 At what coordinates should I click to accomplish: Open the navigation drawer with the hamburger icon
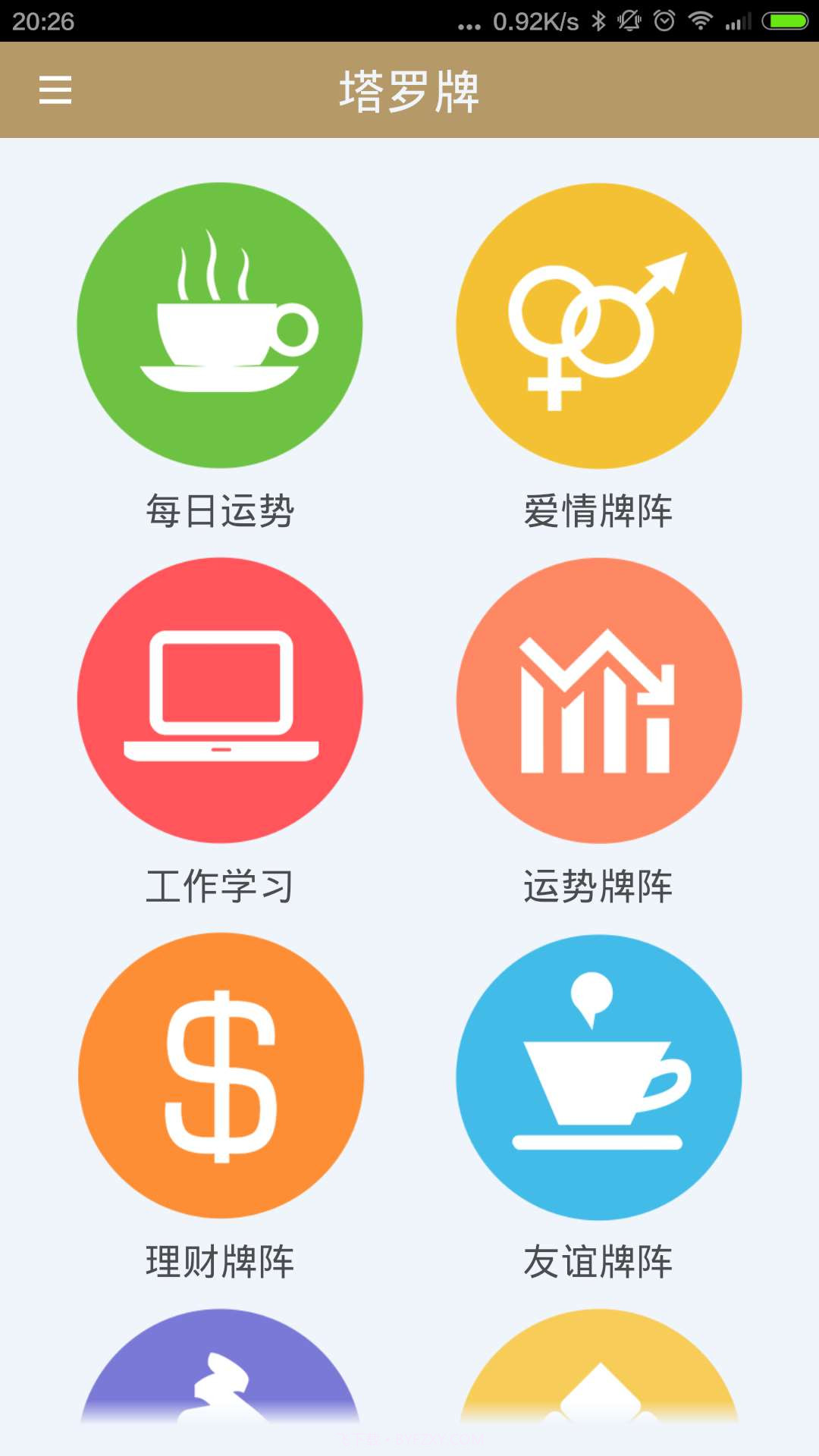coord(55,90)
